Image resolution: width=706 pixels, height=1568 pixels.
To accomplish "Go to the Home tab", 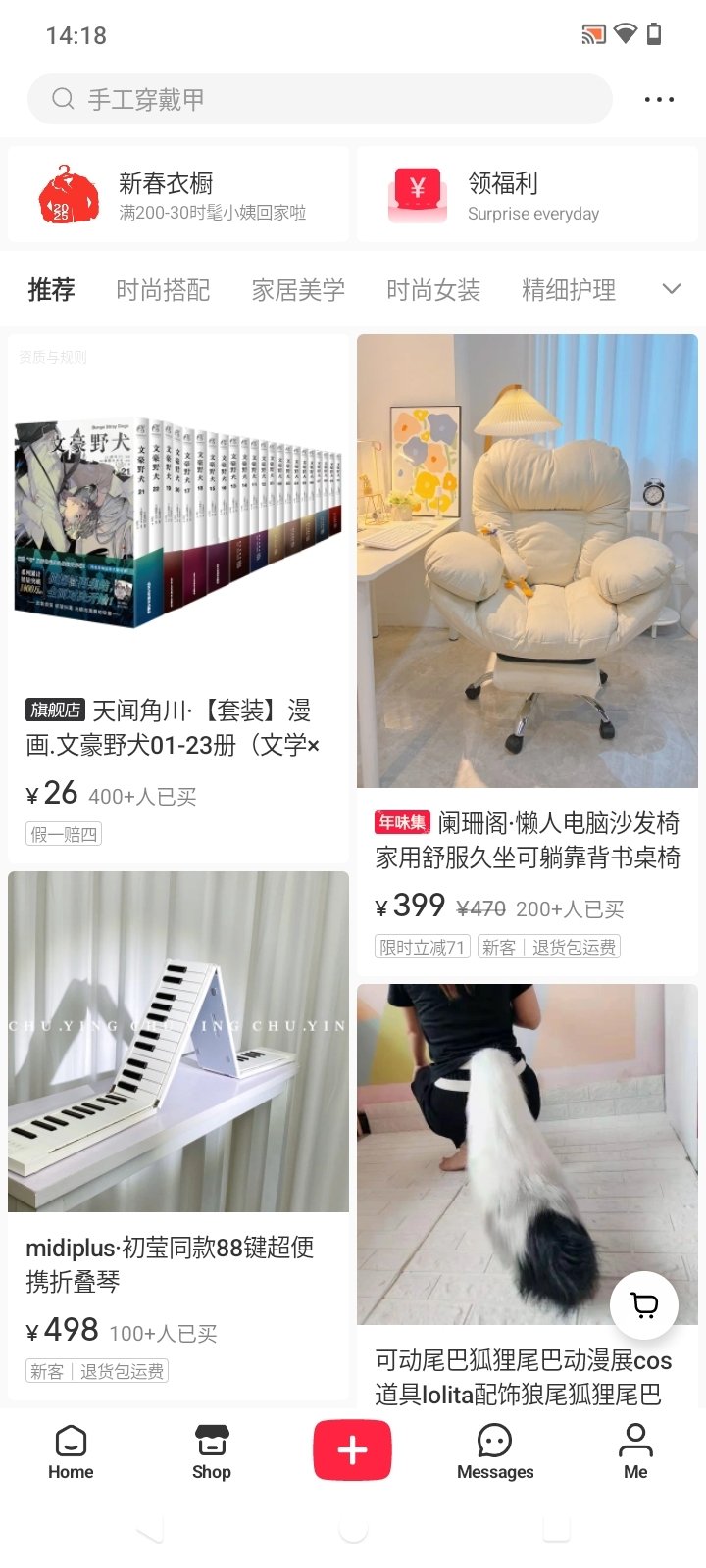I will tap(71, 1451).
